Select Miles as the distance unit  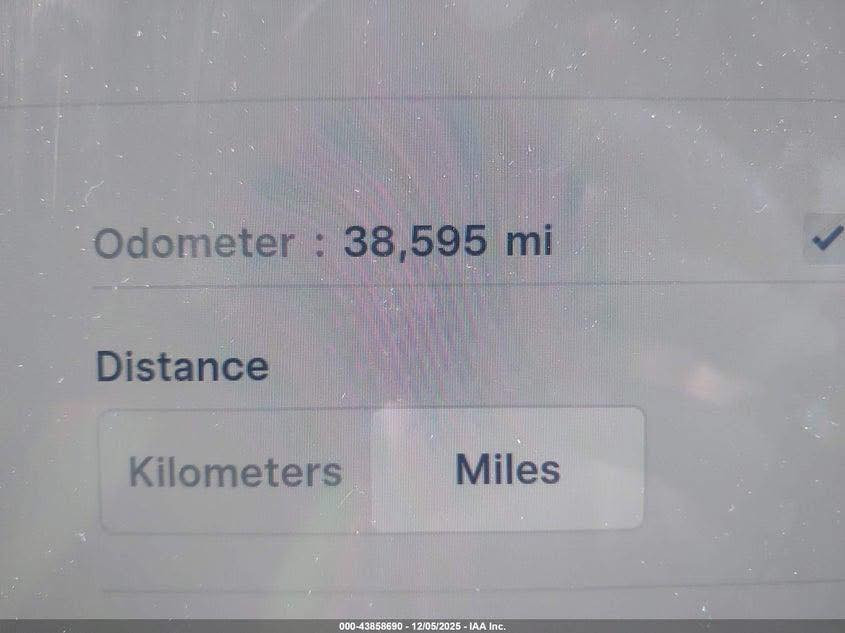click(507, 469)
